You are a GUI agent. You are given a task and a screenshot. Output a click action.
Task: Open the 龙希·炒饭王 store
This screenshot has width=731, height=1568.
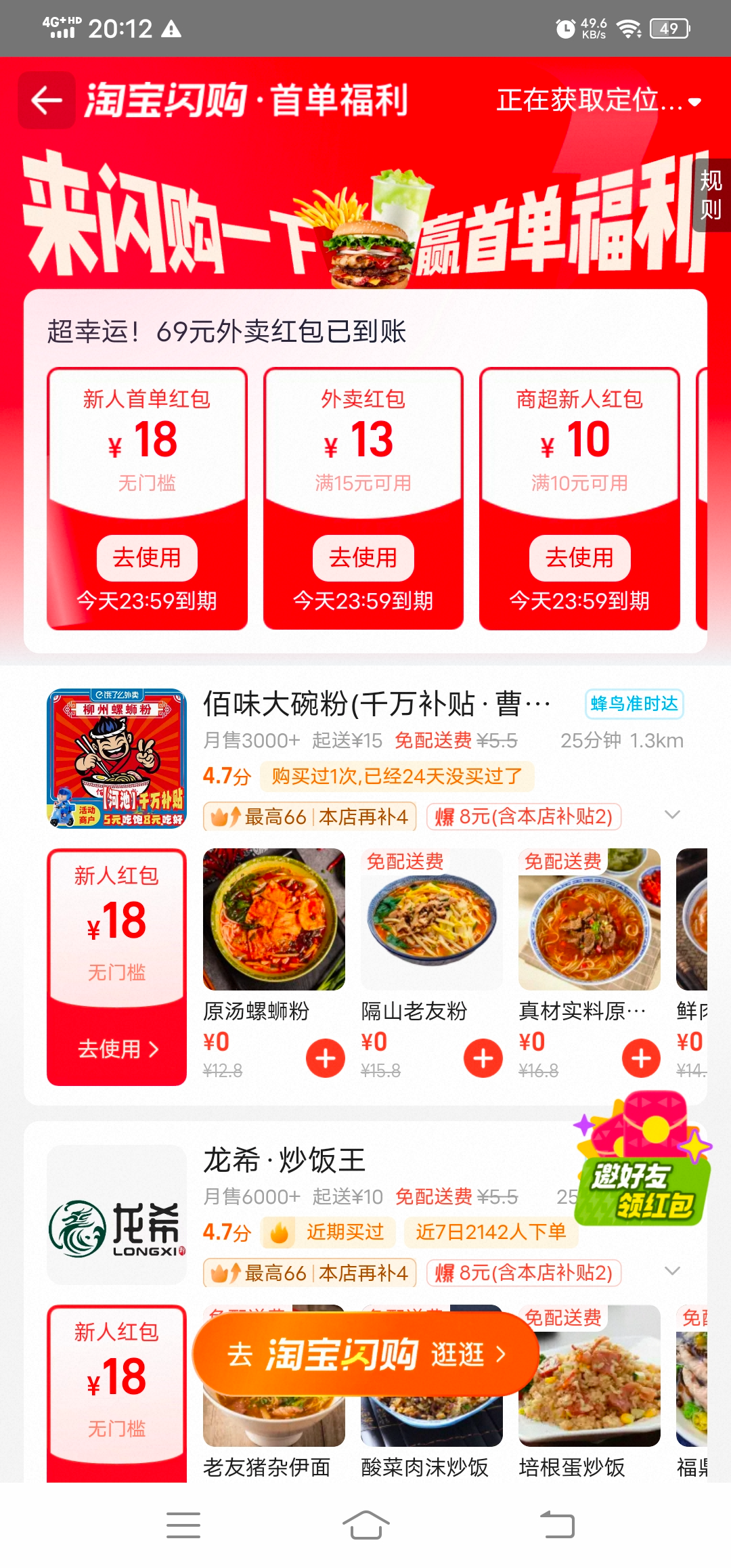(284, 1160)
